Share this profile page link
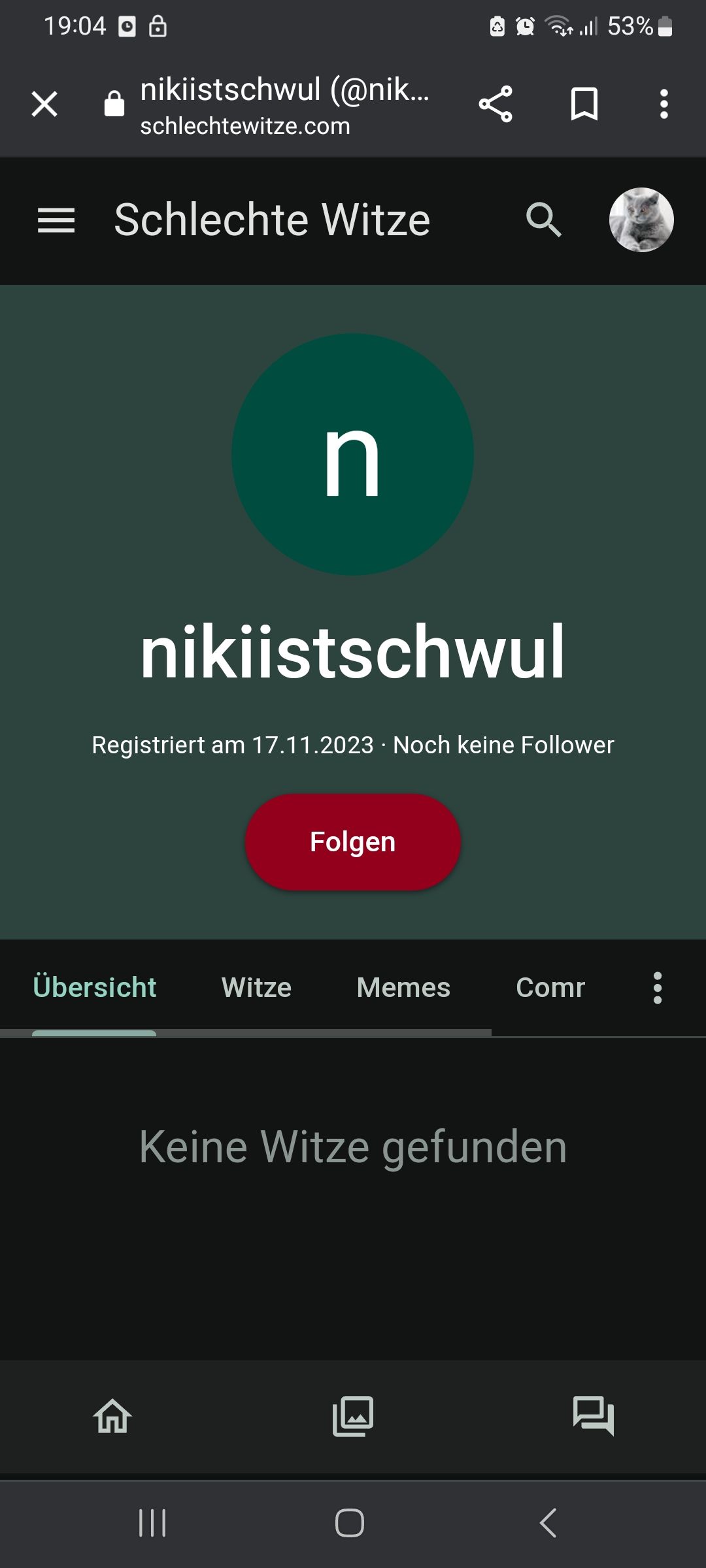 496,105
